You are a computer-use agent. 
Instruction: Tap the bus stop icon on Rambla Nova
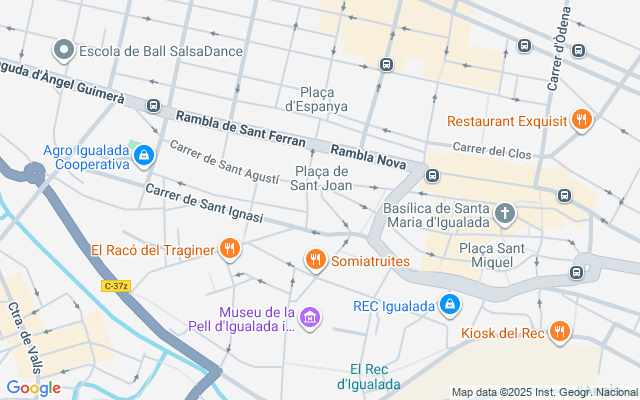pyautogui.click(x=433, y=176)
